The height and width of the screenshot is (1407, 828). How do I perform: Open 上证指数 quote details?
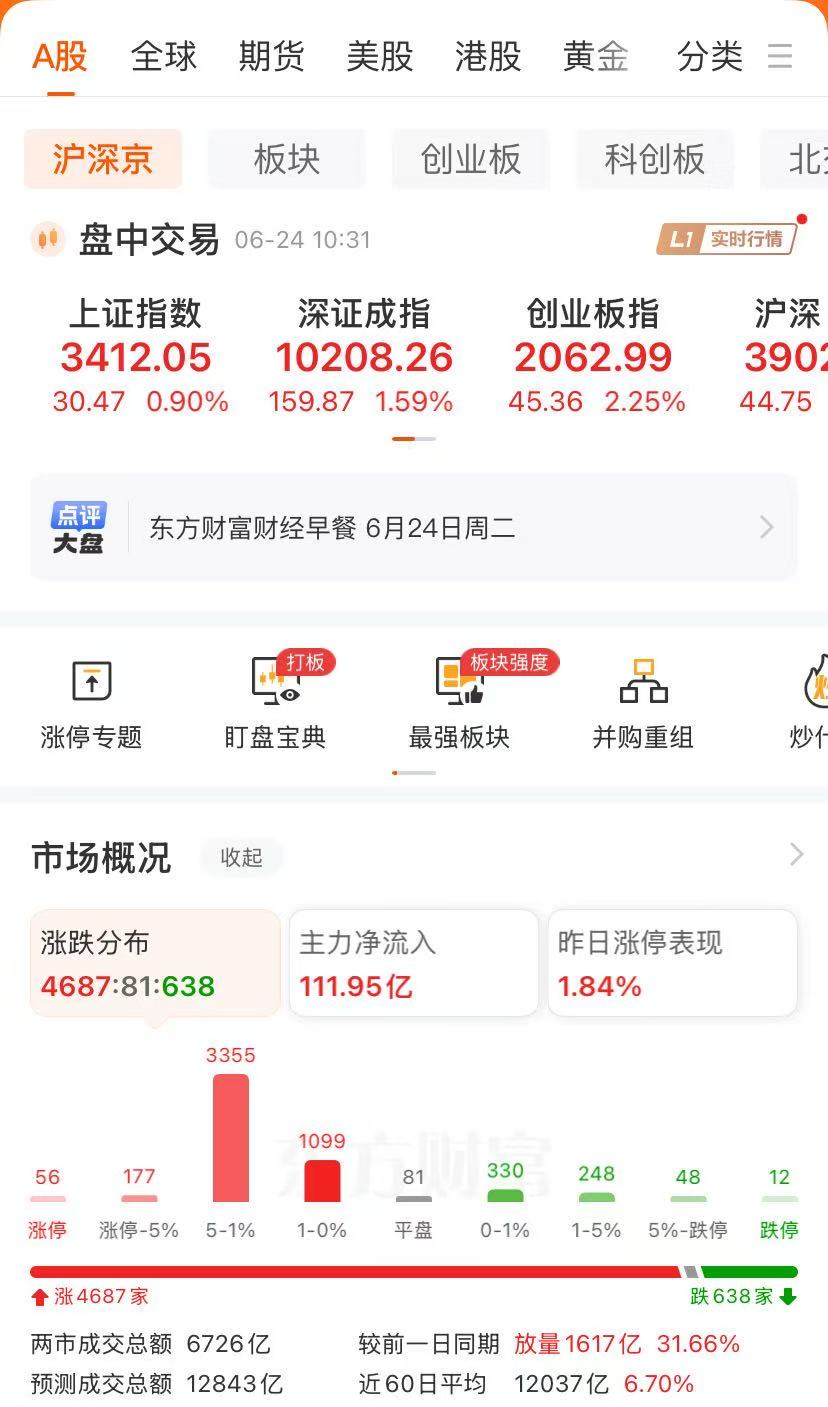[135, 355]
